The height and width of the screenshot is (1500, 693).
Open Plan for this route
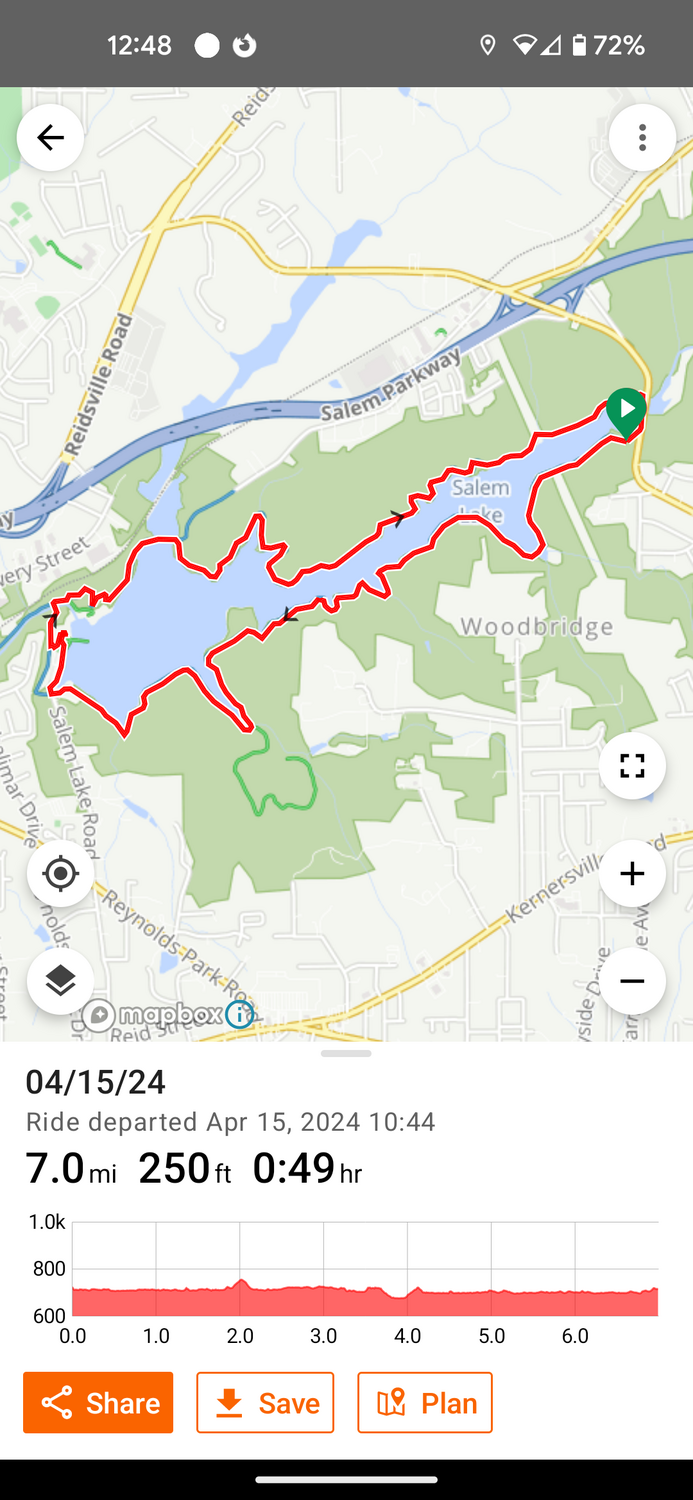coord(425,1403)
